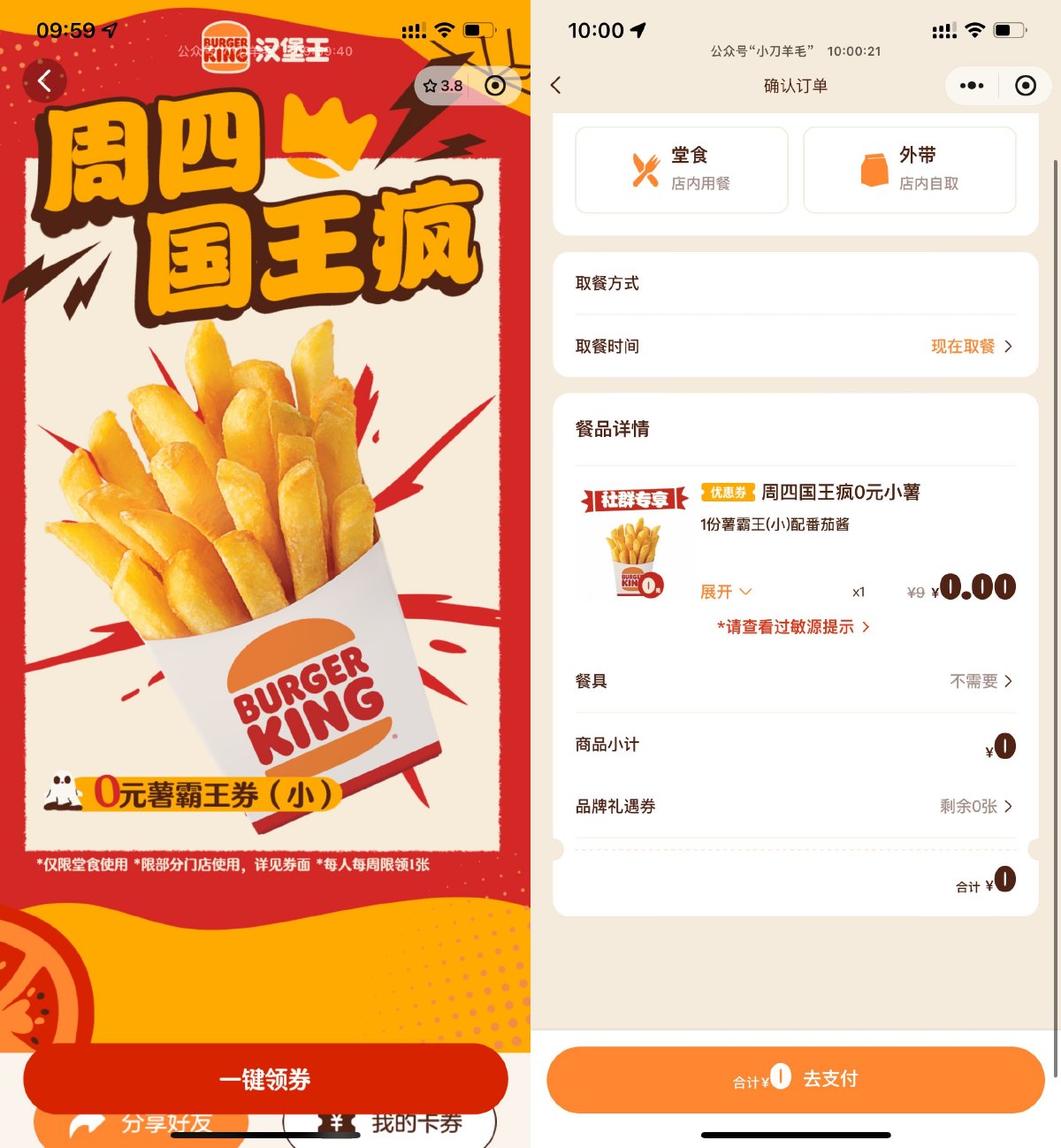
Task: Open 我的卡券 my coupons
Action: [x=416, y=1125]
